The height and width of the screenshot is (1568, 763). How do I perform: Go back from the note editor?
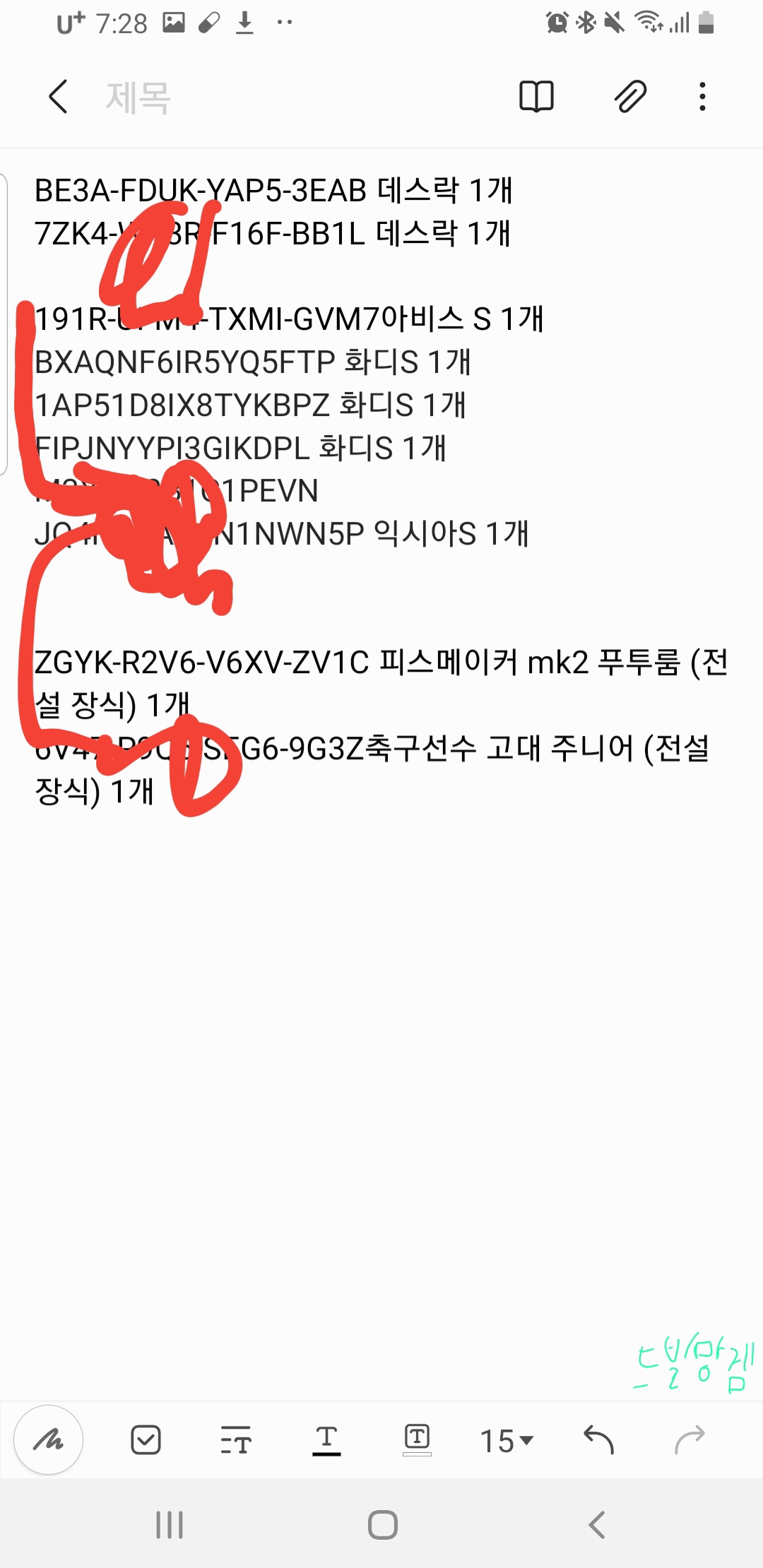[58, 97]
